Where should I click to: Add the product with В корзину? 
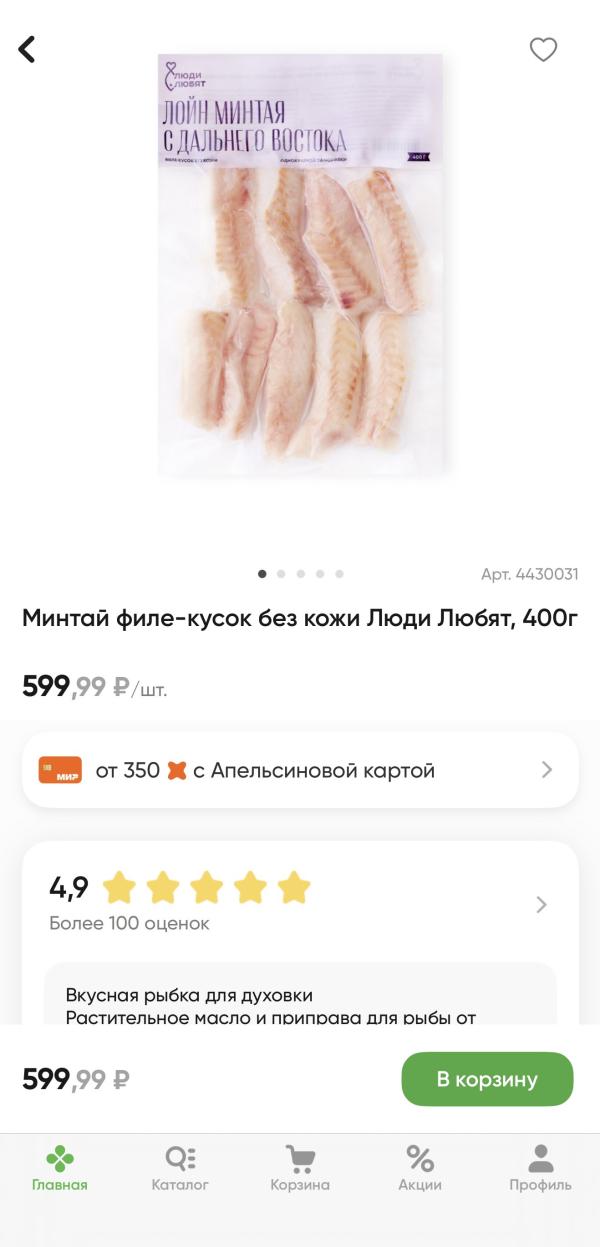[x=487, y=1079]
